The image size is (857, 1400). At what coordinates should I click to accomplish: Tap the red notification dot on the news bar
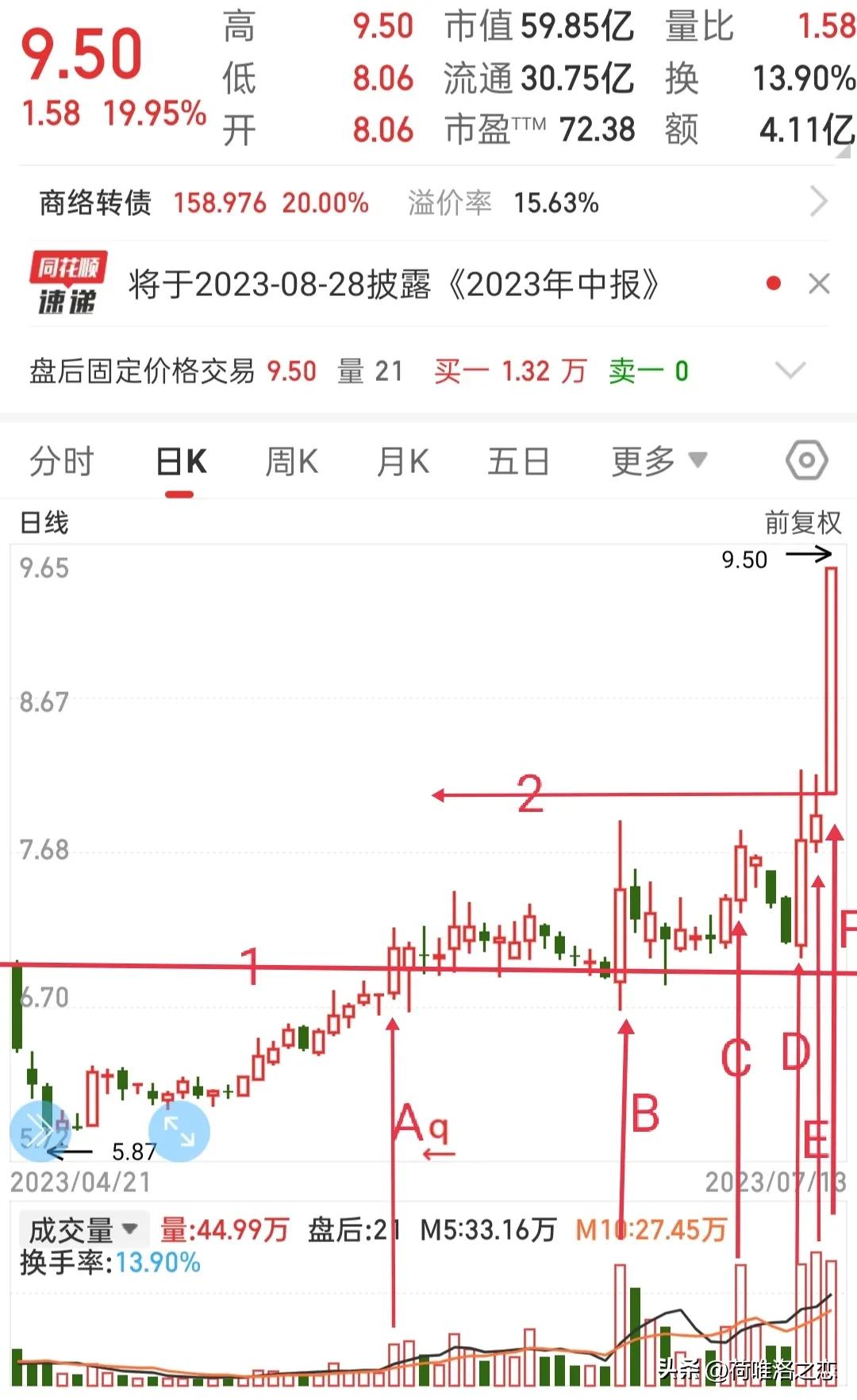pyautogui.click(x=772, y=283)
